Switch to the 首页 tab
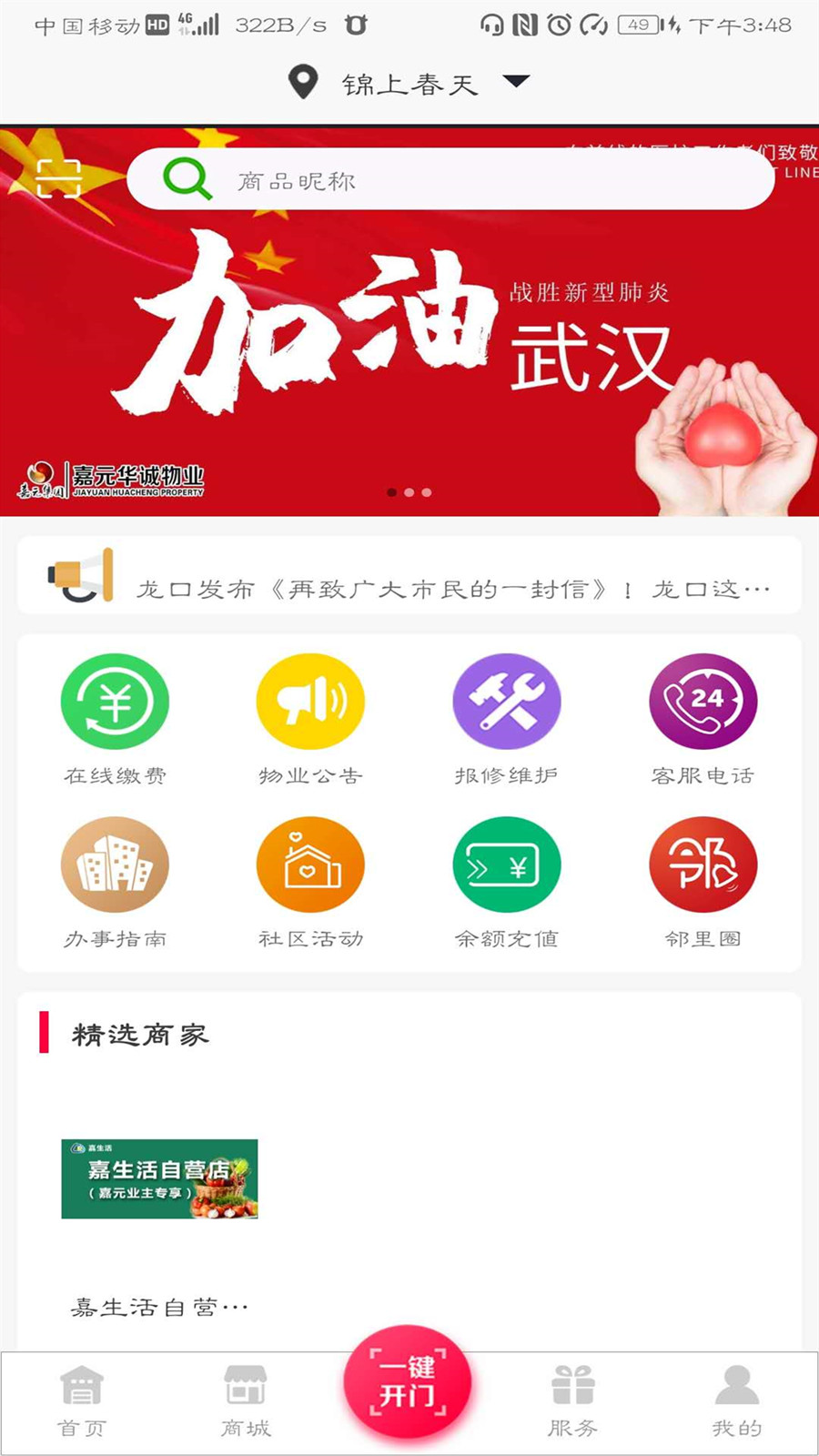Image resolution: width=819 pixels, height=1456 pixels. [x=82, y=1401]
